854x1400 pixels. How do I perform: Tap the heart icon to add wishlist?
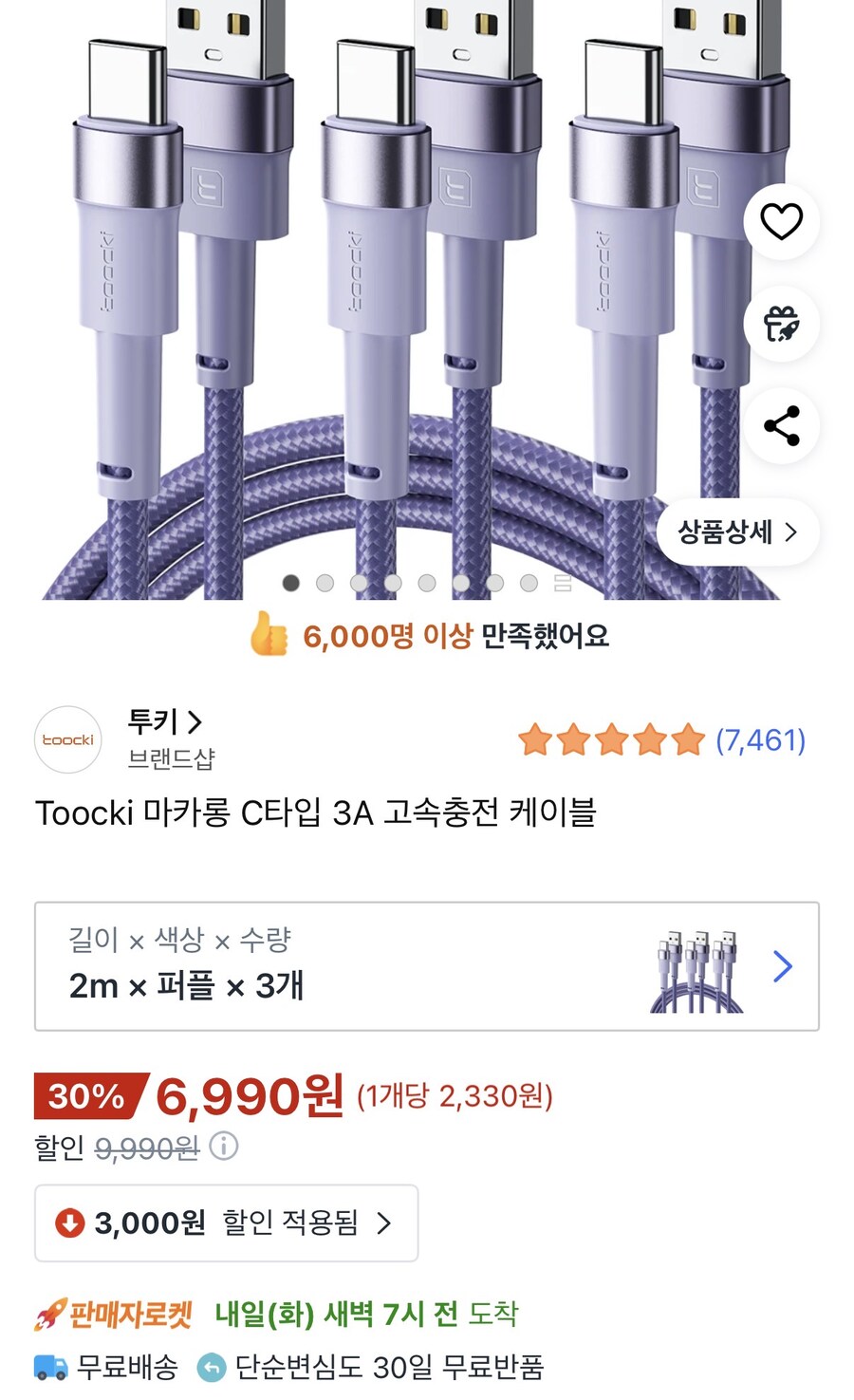pos(781,221)
